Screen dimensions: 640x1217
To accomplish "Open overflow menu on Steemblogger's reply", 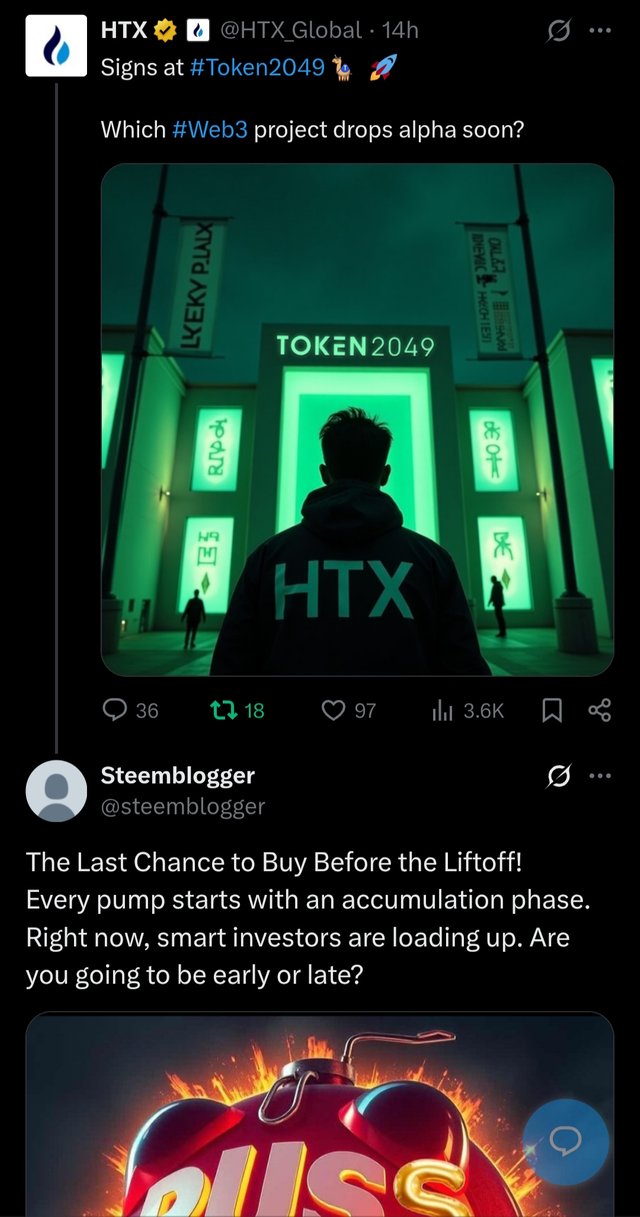I will (x=600, y=776).
